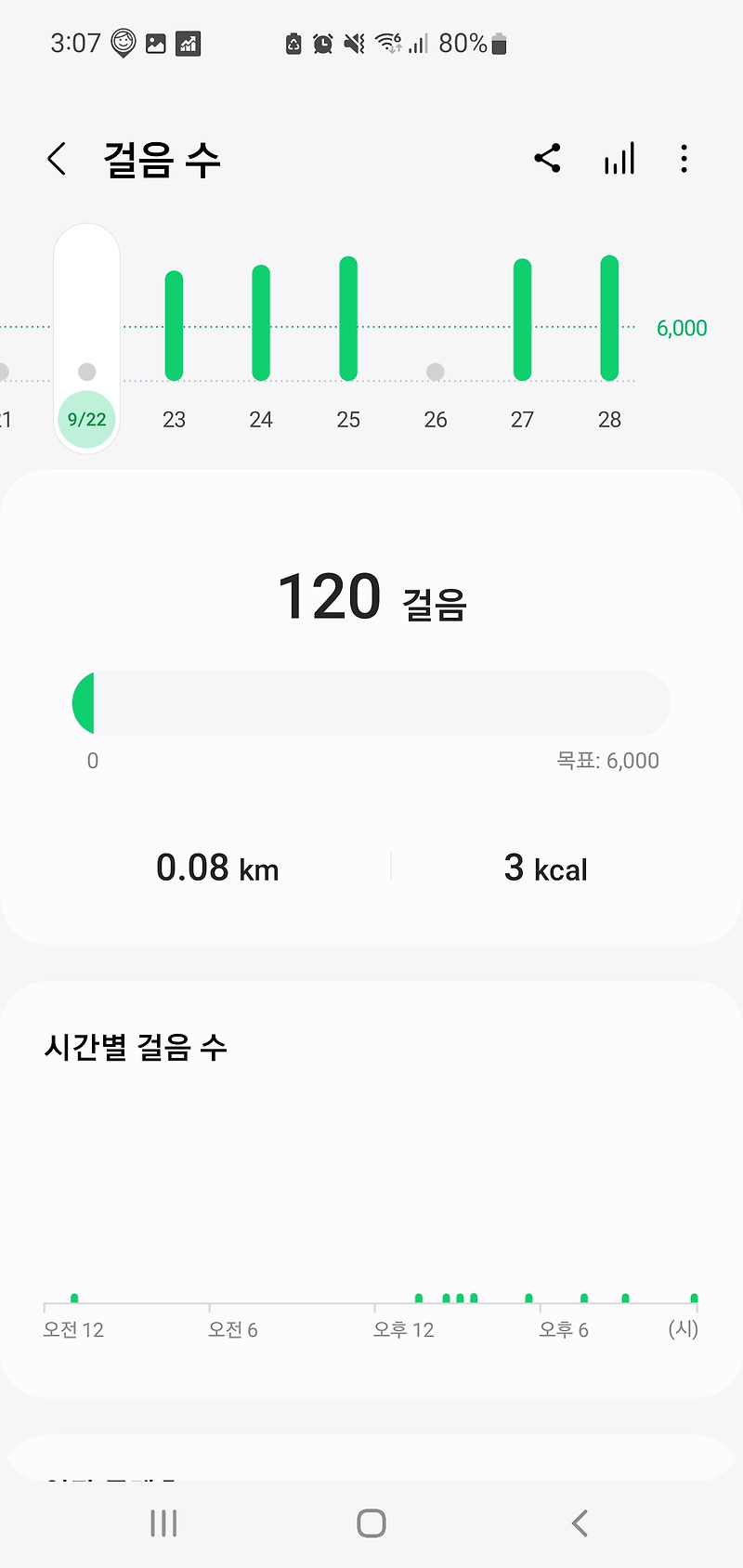Open the step trends chart icon
Image resolution: width=743 pixels, height=1568 pixels.
619,159
